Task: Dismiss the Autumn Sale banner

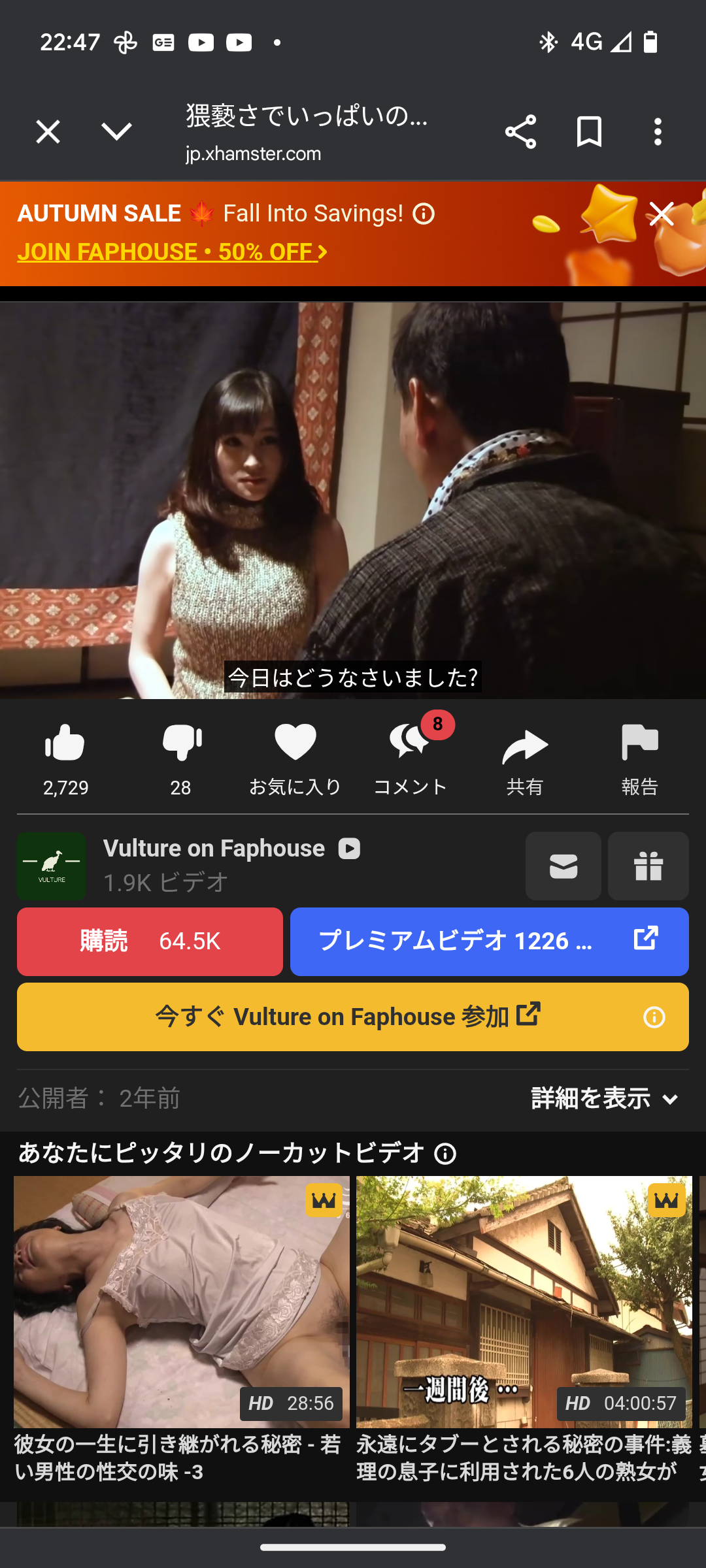Action: (662, 214)
